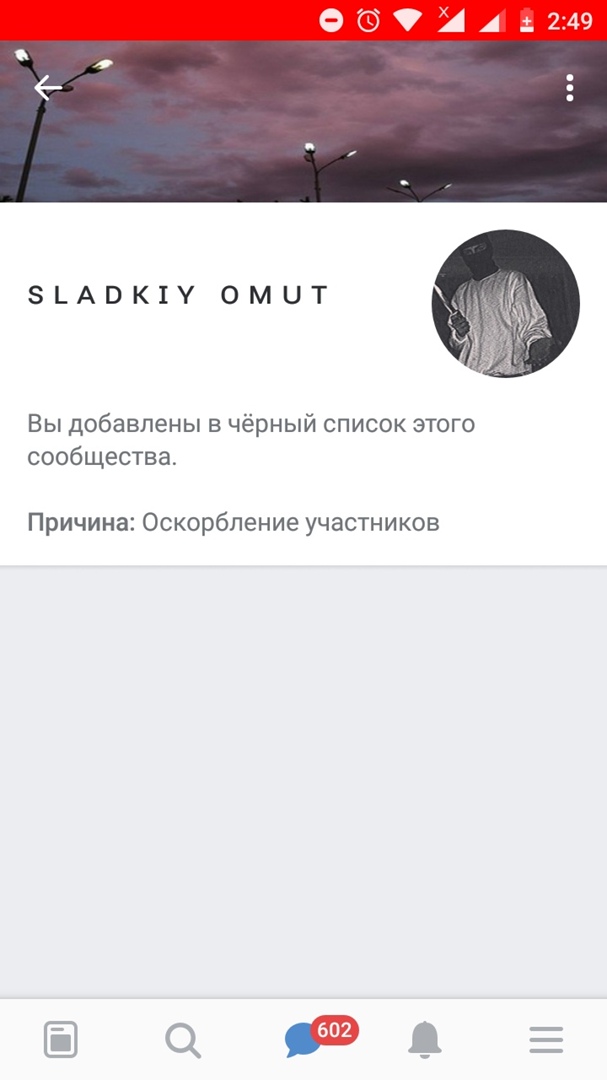This screenshot has height=1080, width=607.
Task: Open the notifications bell tab
Action: pos(425,1040)
